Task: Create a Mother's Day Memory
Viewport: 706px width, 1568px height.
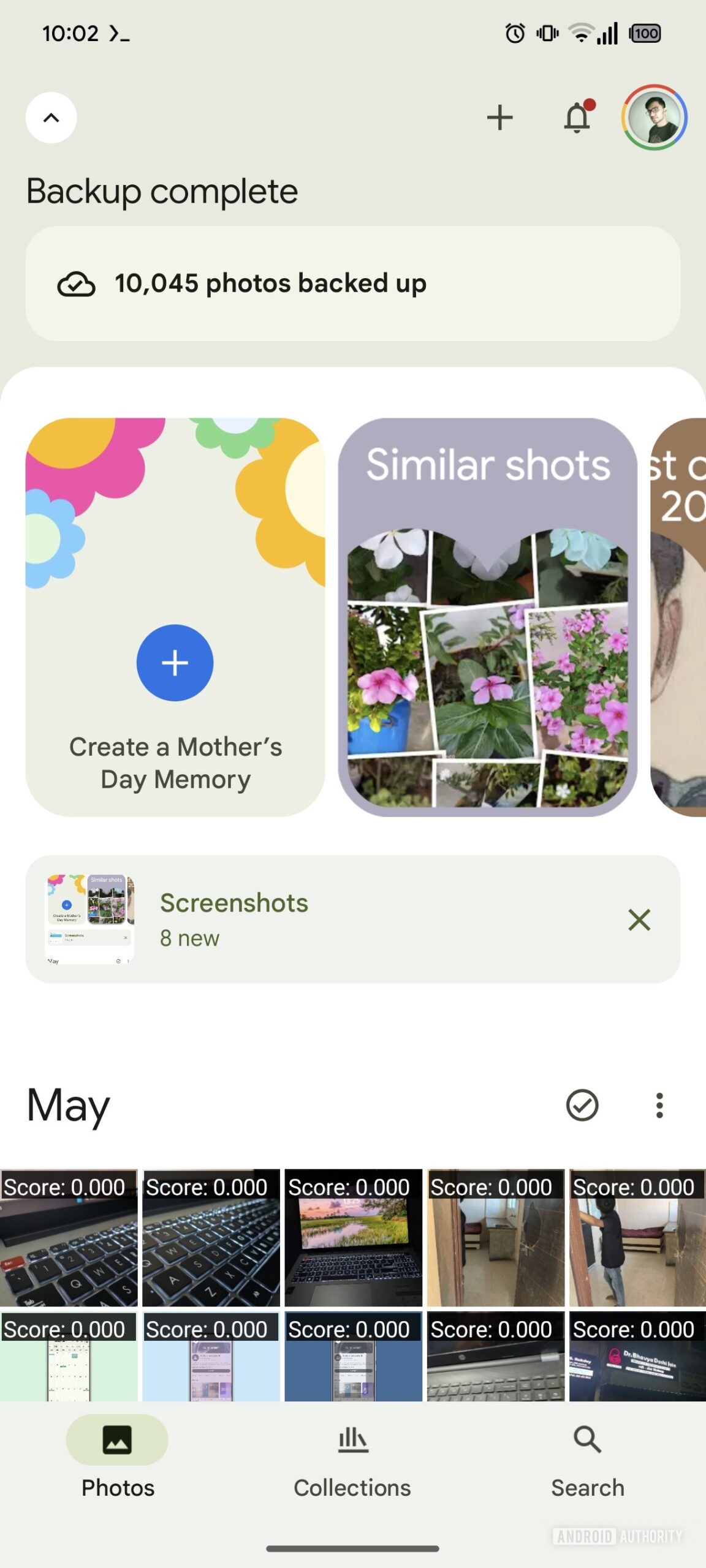Action: (175, 663)
